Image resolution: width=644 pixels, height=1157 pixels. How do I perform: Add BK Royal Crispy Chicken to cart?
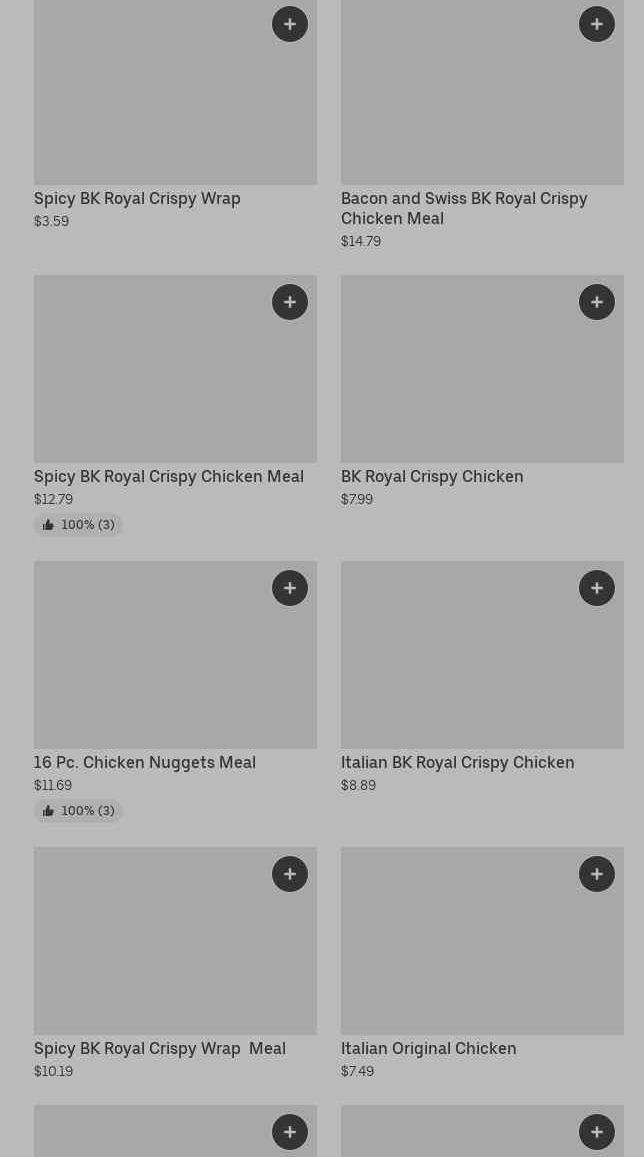[x=597, y=302]
